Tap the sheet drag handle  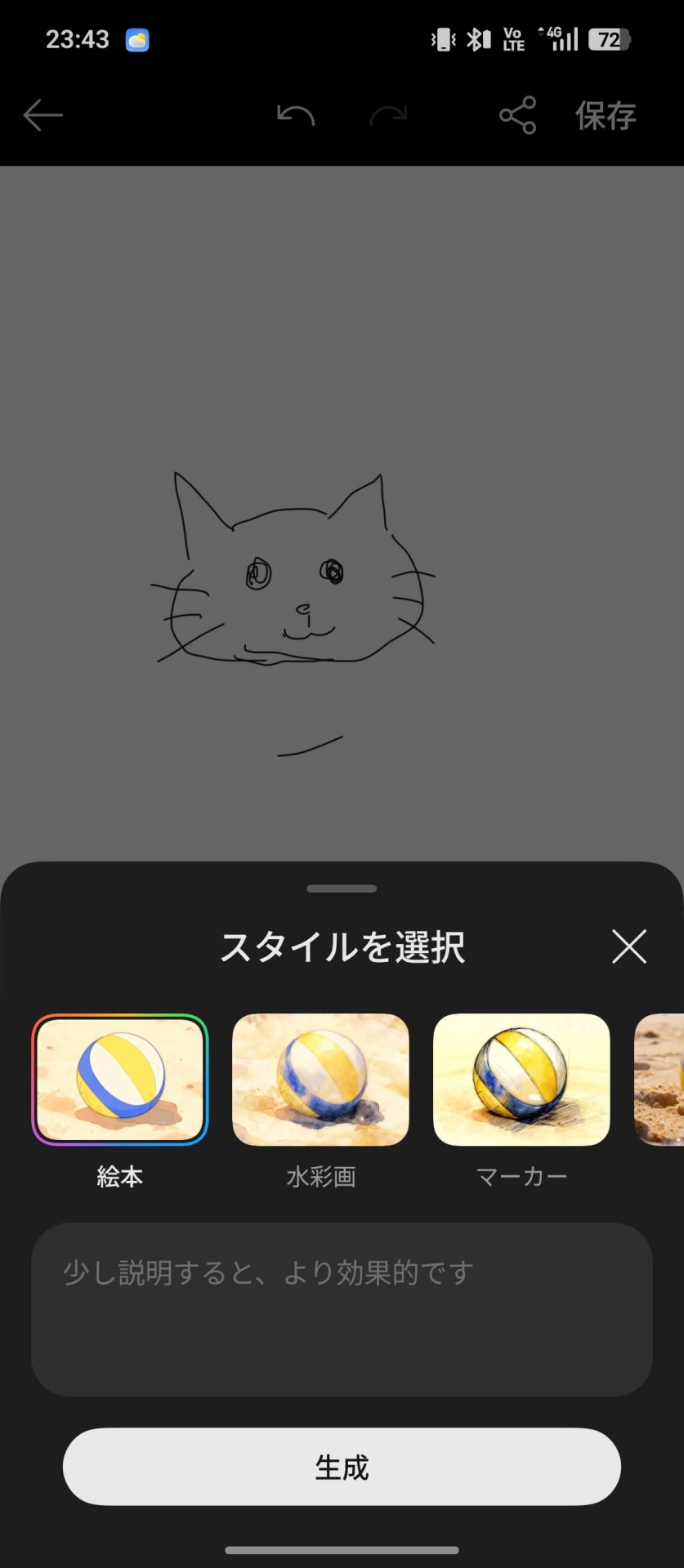[342, 889]
